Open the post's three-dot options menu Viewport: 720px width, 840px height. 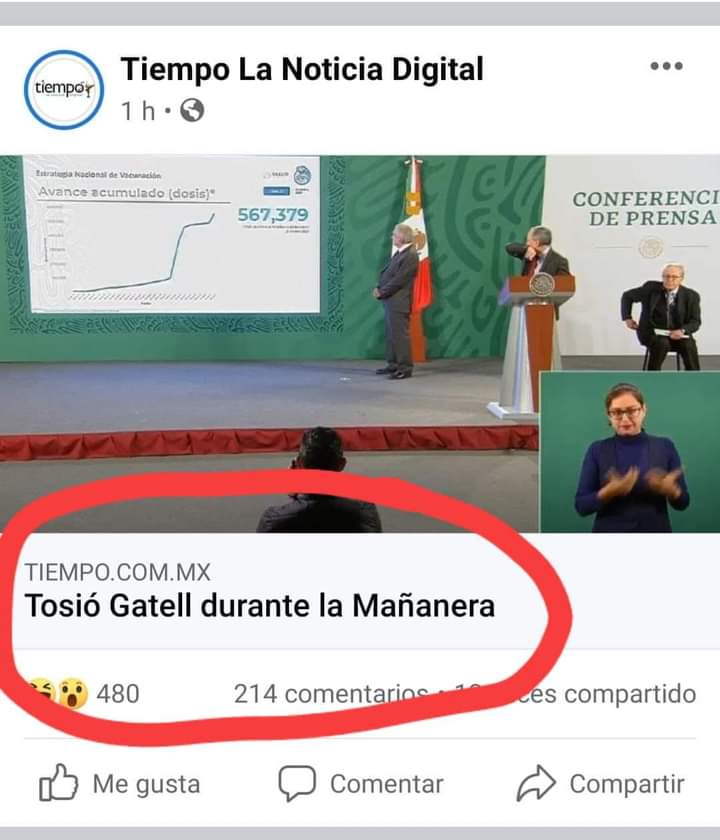(x=666, y=67)
